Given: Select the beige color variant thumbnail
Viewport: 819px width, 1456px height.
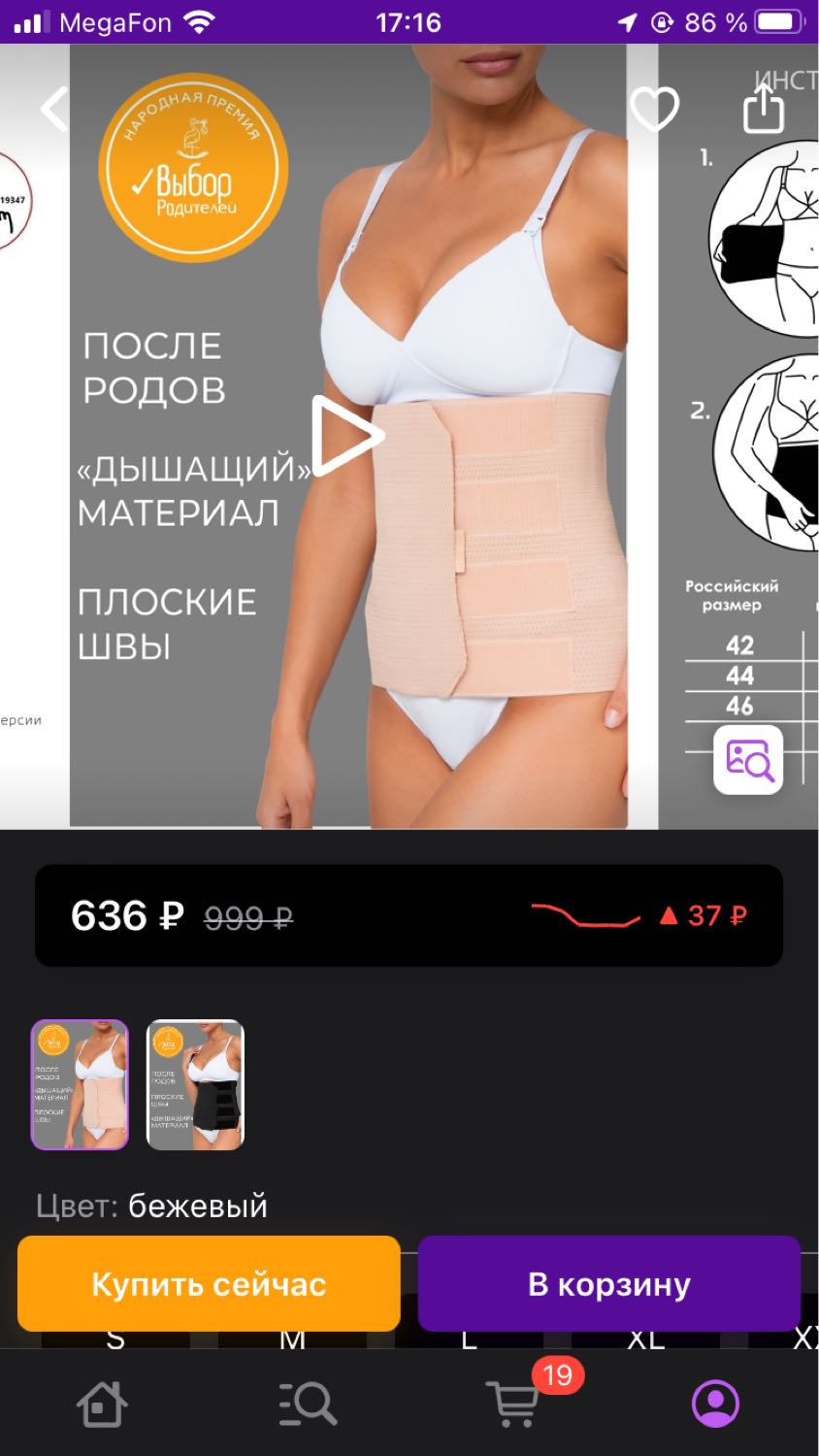Looking at the screenshot, I should (x=80, y=1084).
